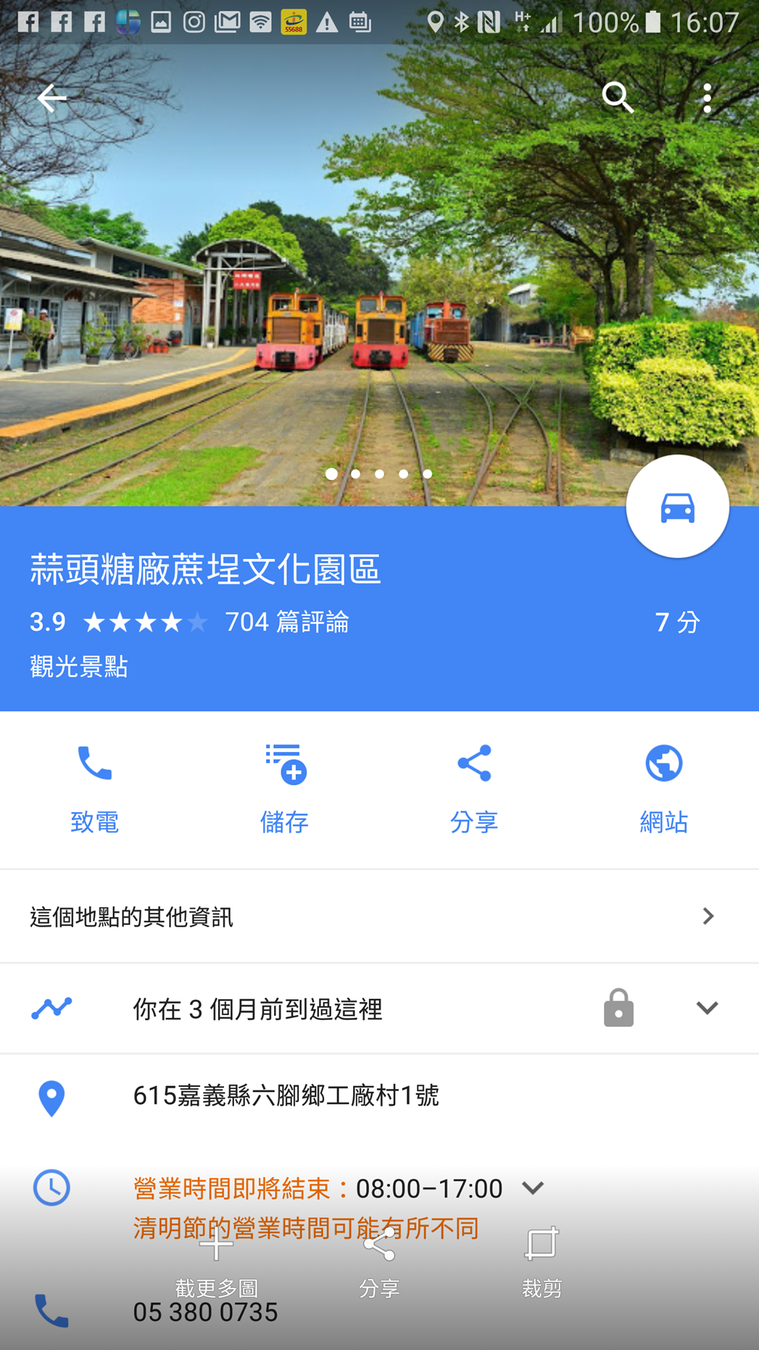
Task: Call the place via 致電
Action: point(95,787)
